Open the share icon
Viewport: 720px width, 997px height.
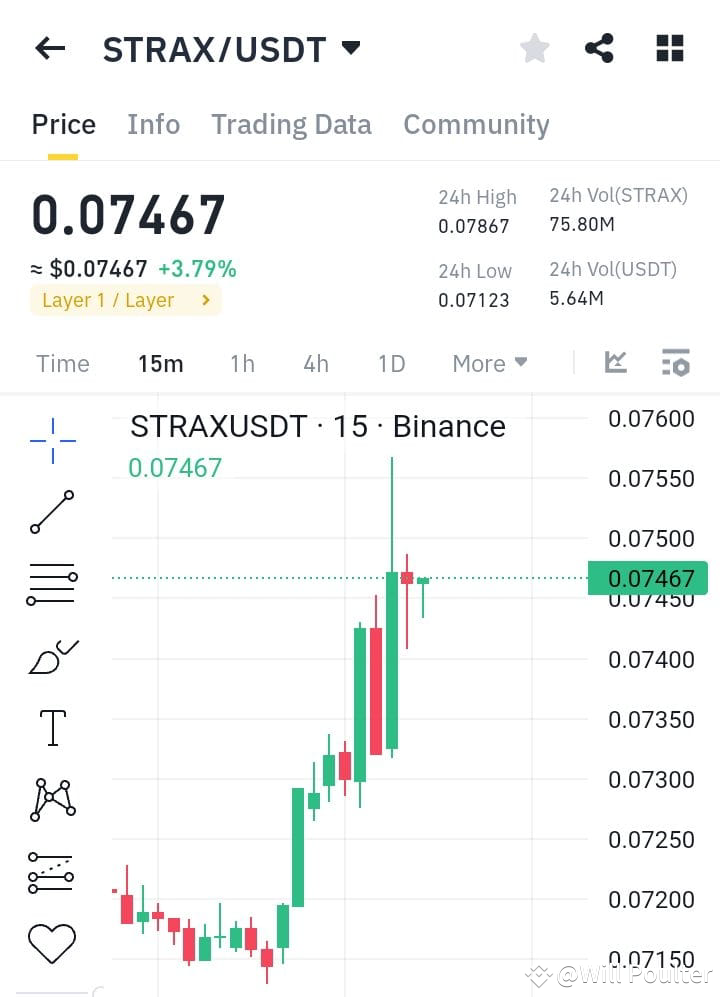point(599,47)
